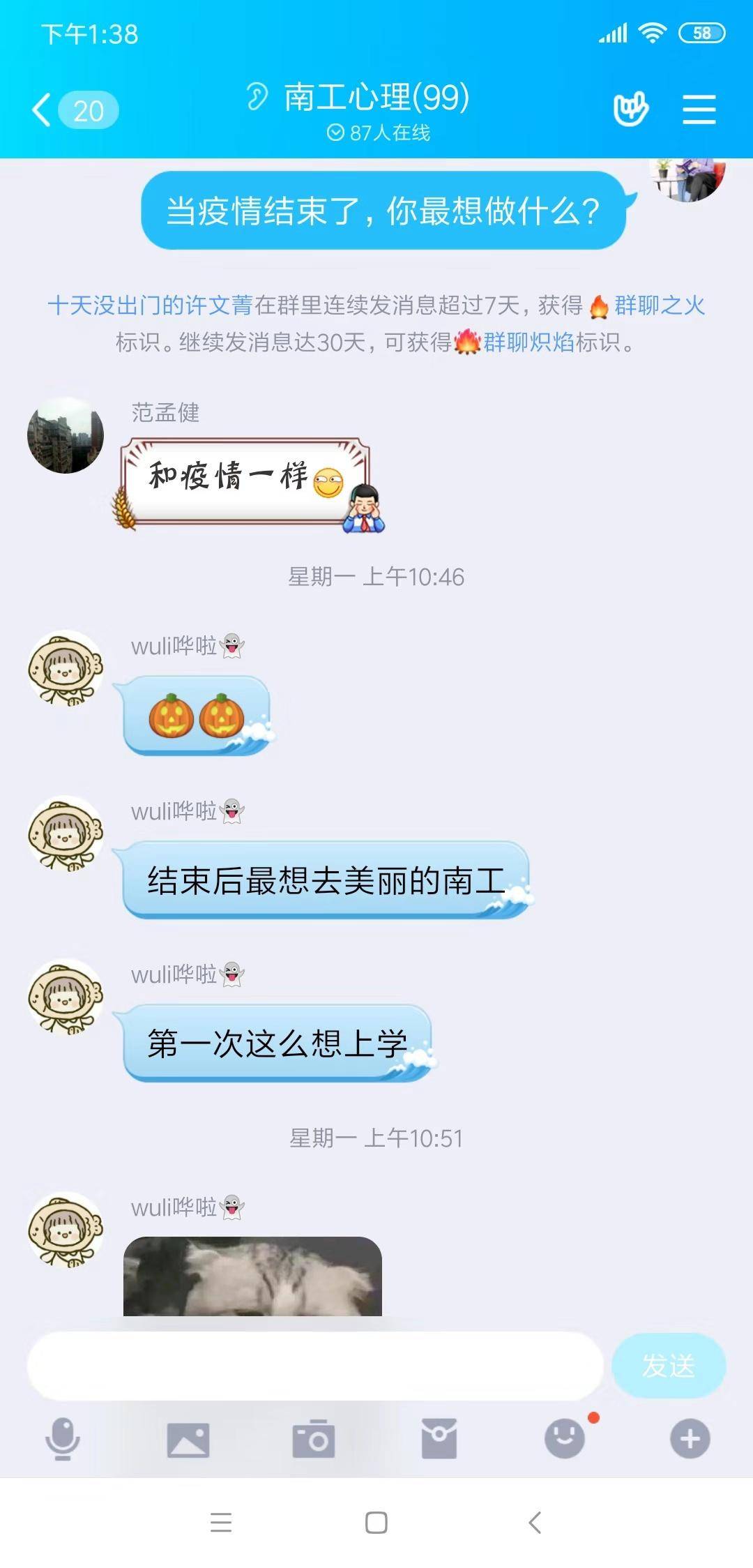
Task: Tap the 发送 send button
Action: pyautogui.click(x=668, y=1365)
